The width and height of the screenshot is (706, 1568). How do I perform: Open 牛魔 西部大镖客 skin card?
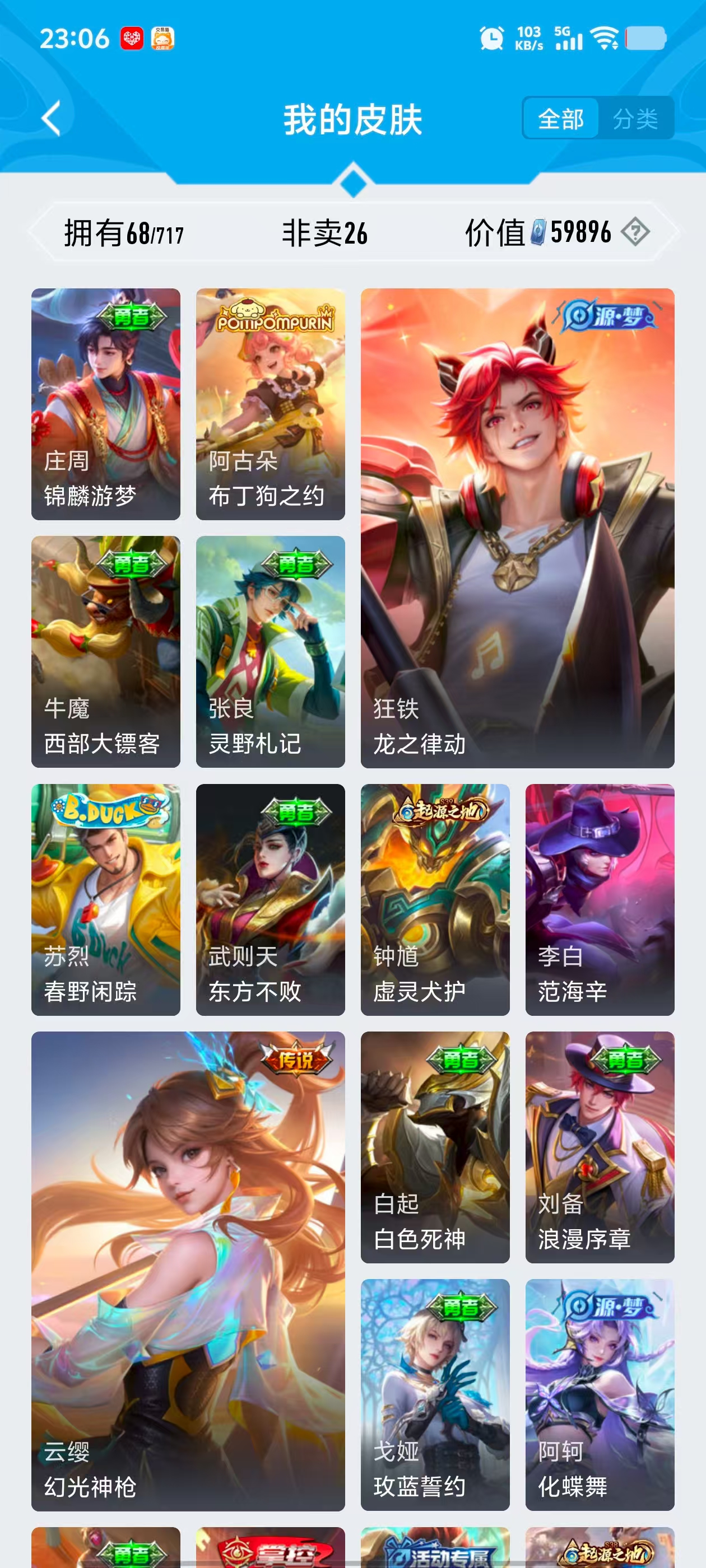point(106,651)
